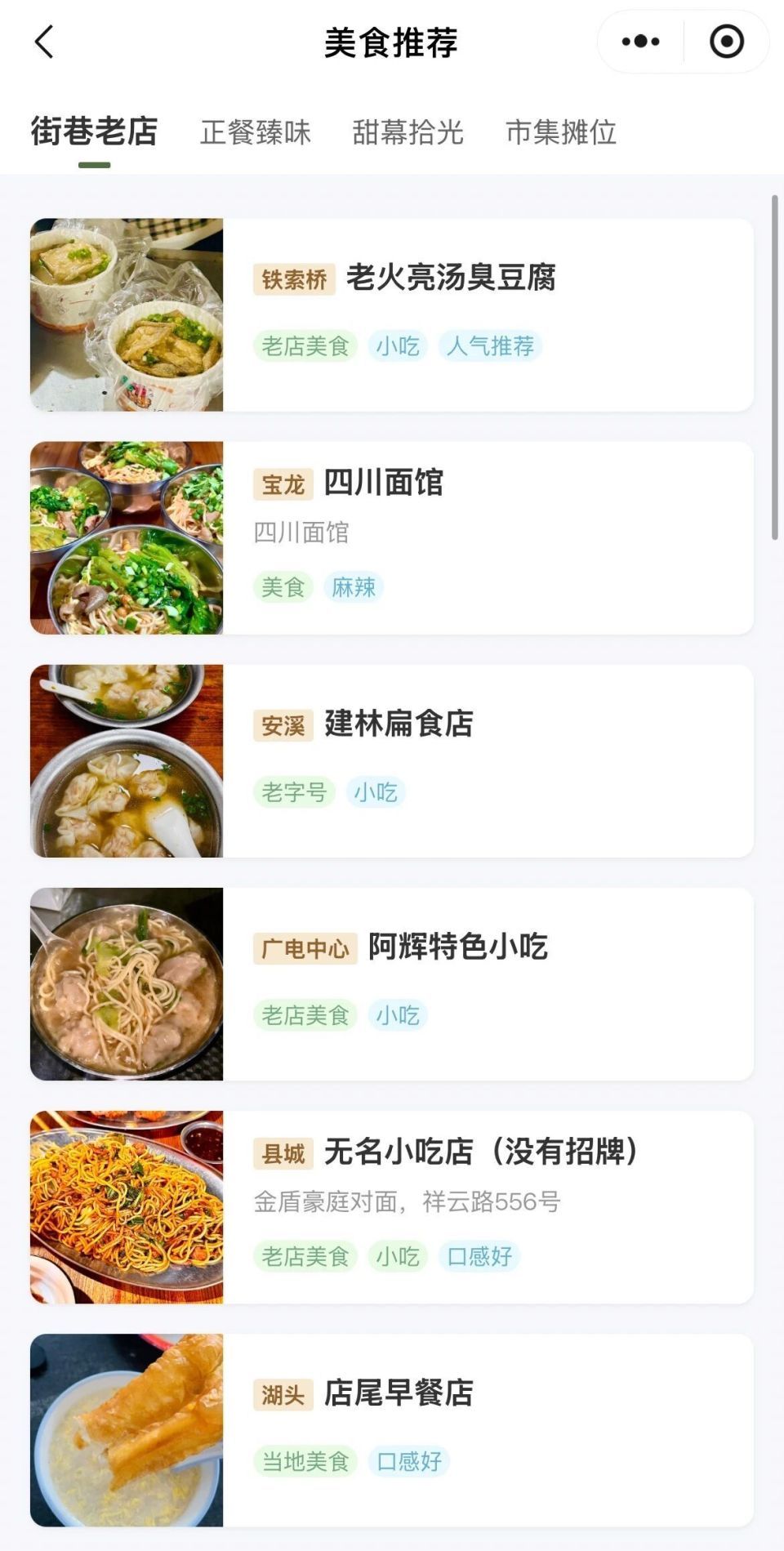The height and width of the screenshot is (1551, 784).
Task: View the 无名小吃店 card
Action: coord(392,1207)
